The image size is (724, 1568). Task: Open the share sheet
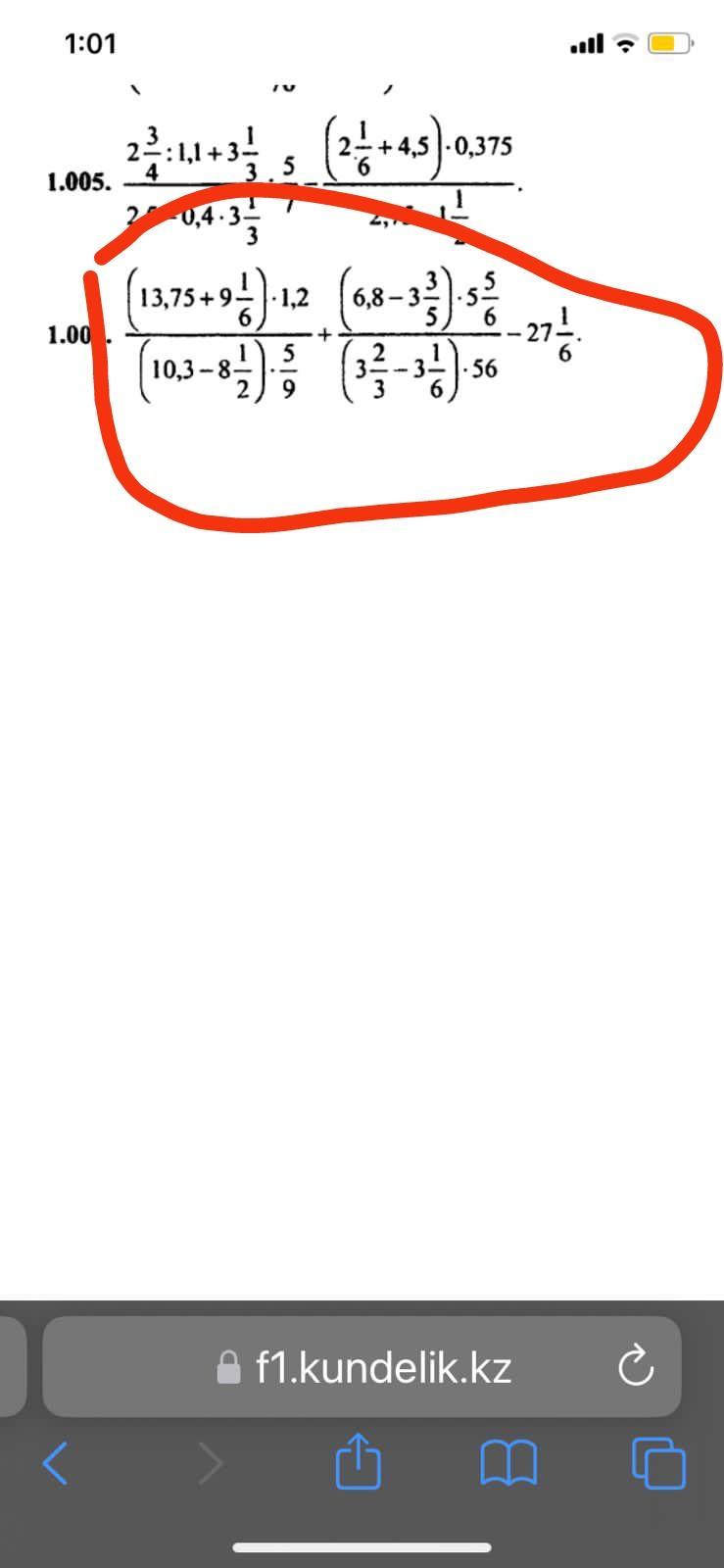358,1461
